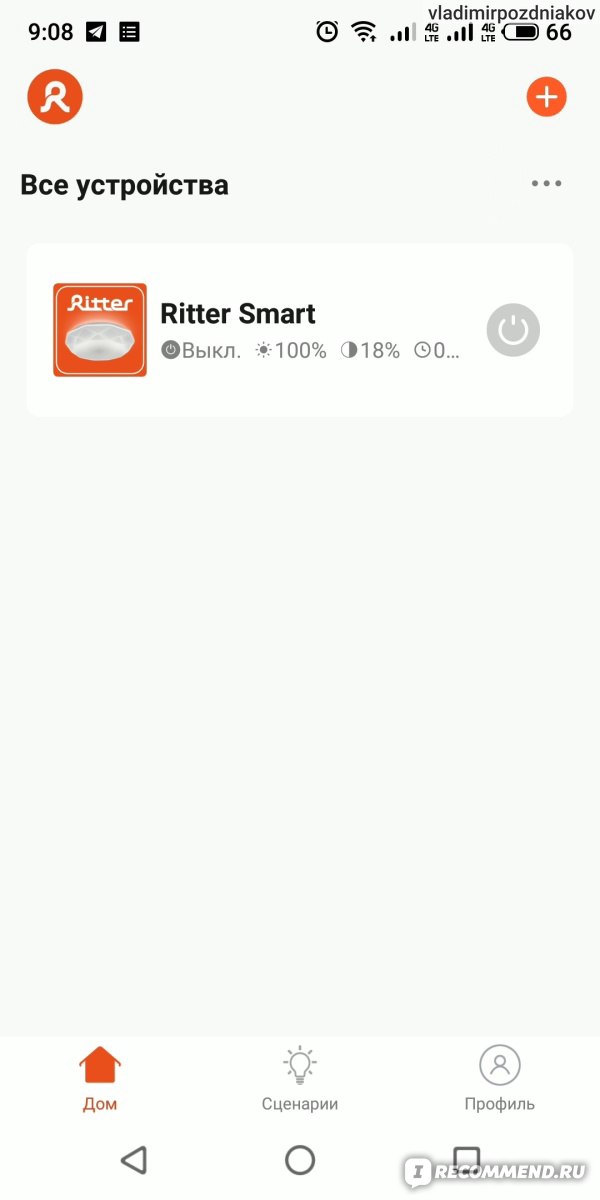Image resolution: width=600 pixels, height=1200 pixels.
Task: Open the three-dots menu for all devices
Action: point(547,184)
